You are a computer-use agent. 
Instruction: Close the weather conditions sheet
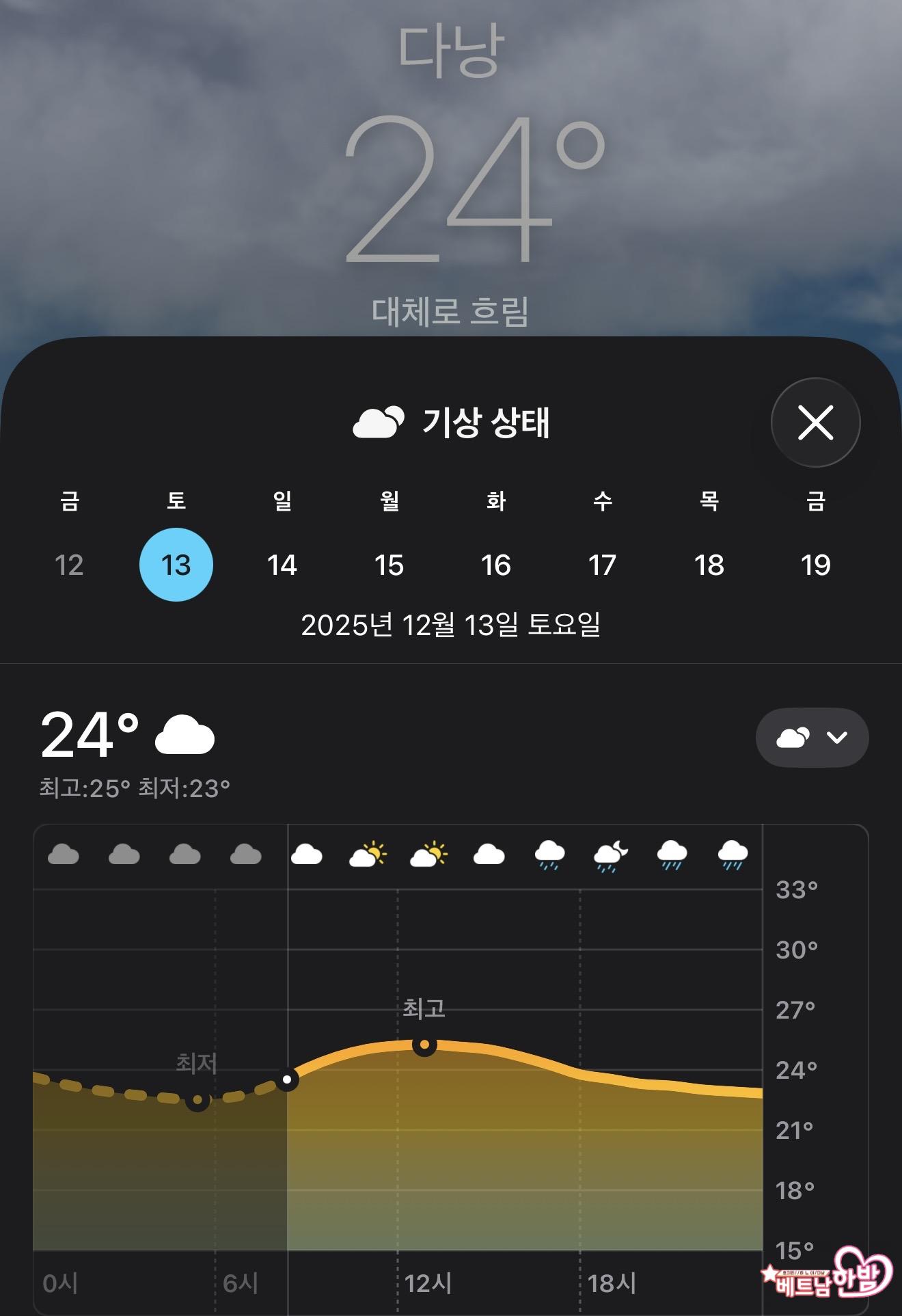(x=815, y=422)
